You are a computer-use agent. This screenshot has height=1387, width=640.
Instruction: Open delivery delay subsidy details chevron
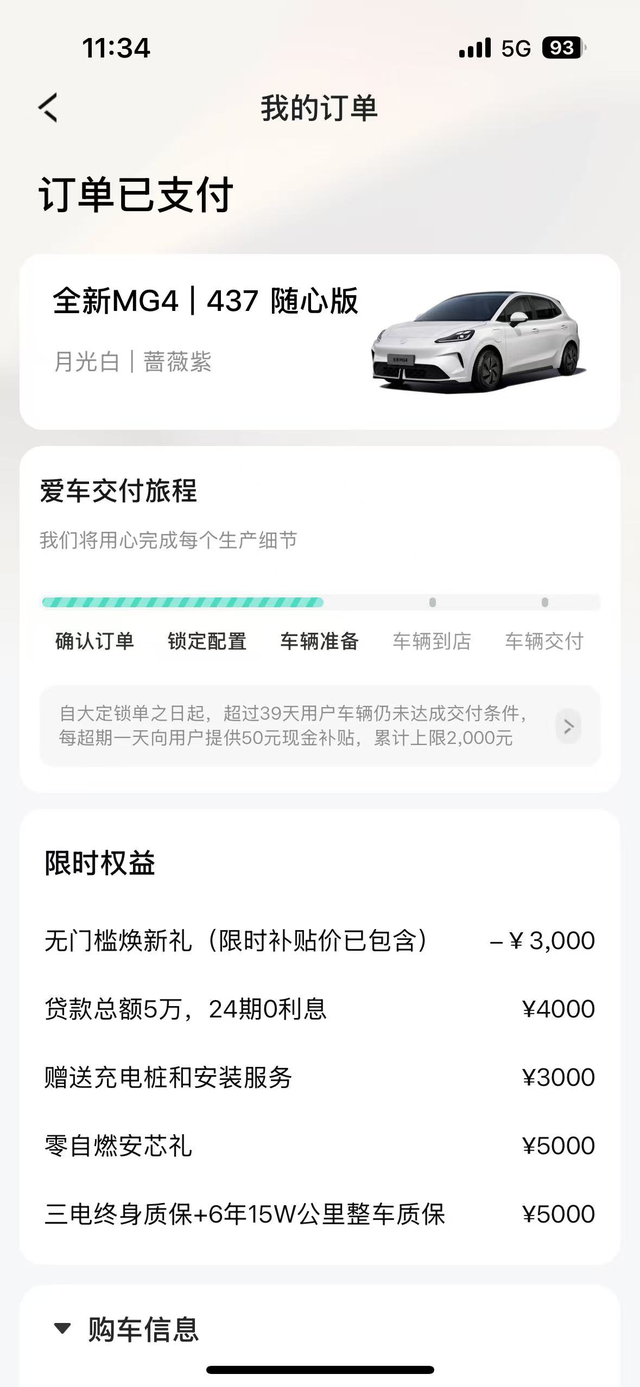568,726
